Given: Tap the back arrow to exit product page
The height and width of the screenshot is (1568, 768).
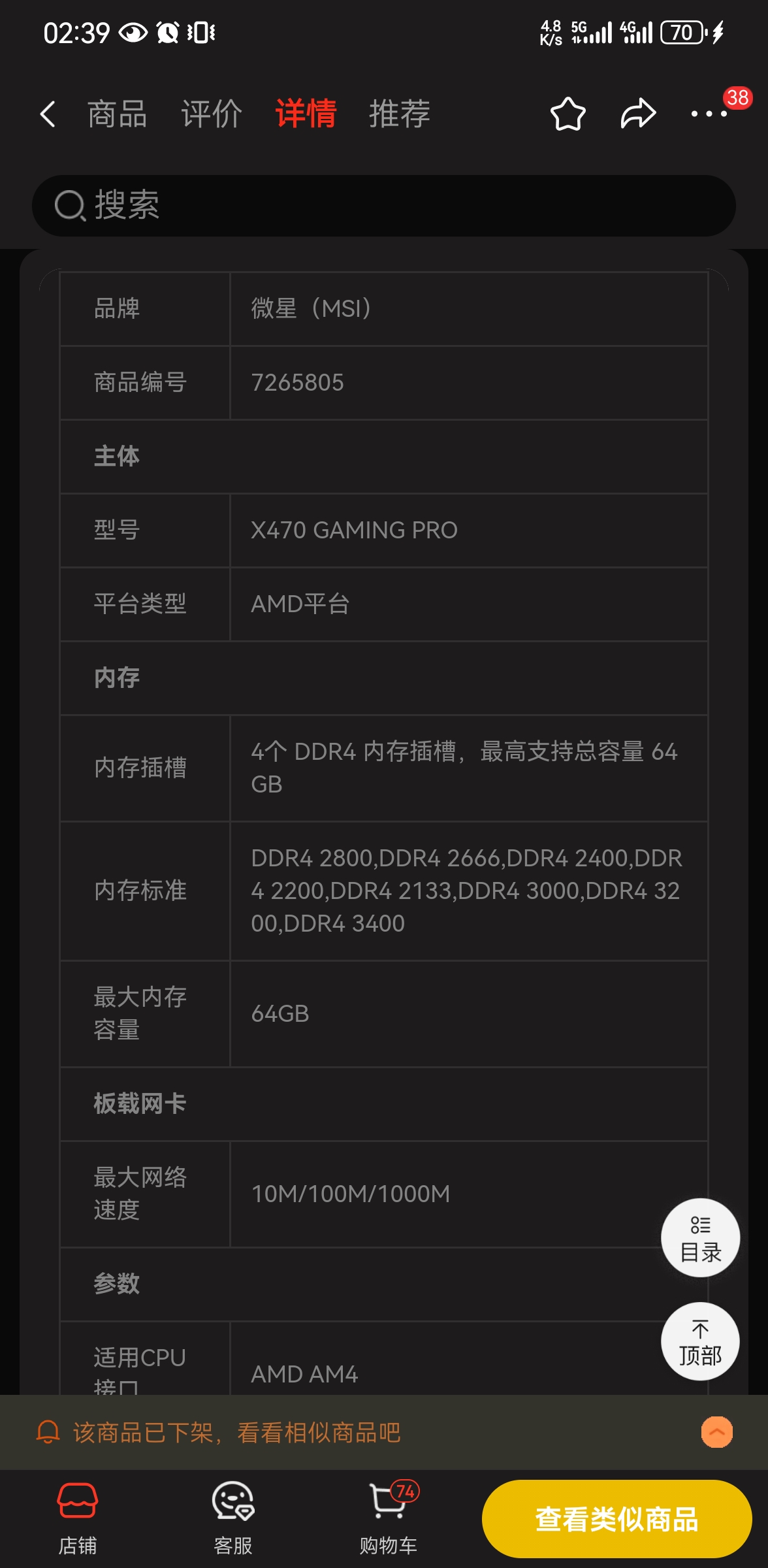Looking at the screenshot, I should (47, 113).
